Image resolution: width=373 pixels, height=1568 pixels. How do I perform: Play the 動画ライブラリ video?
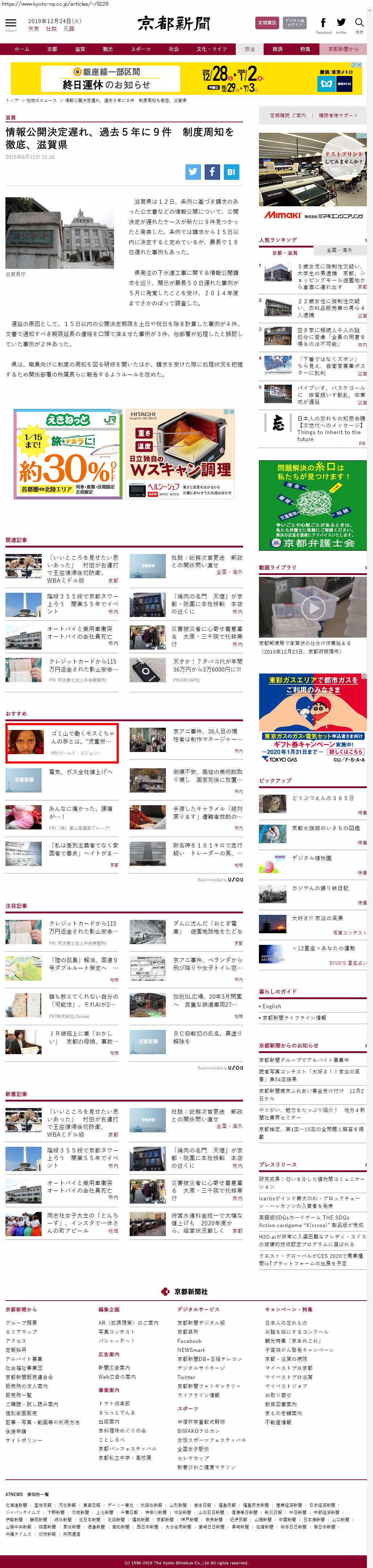(313, 608)
